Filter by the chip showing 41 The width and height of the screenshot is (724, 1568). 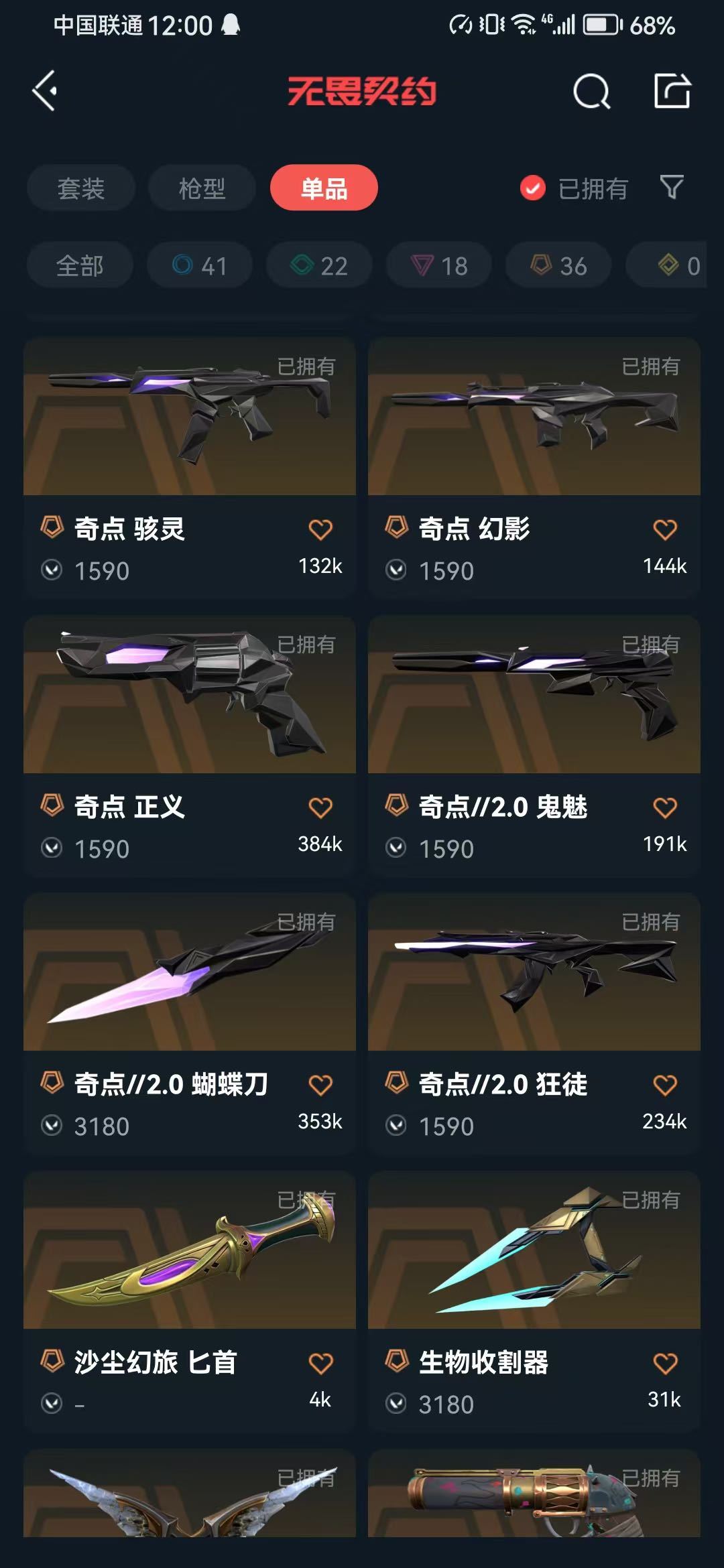200,265
